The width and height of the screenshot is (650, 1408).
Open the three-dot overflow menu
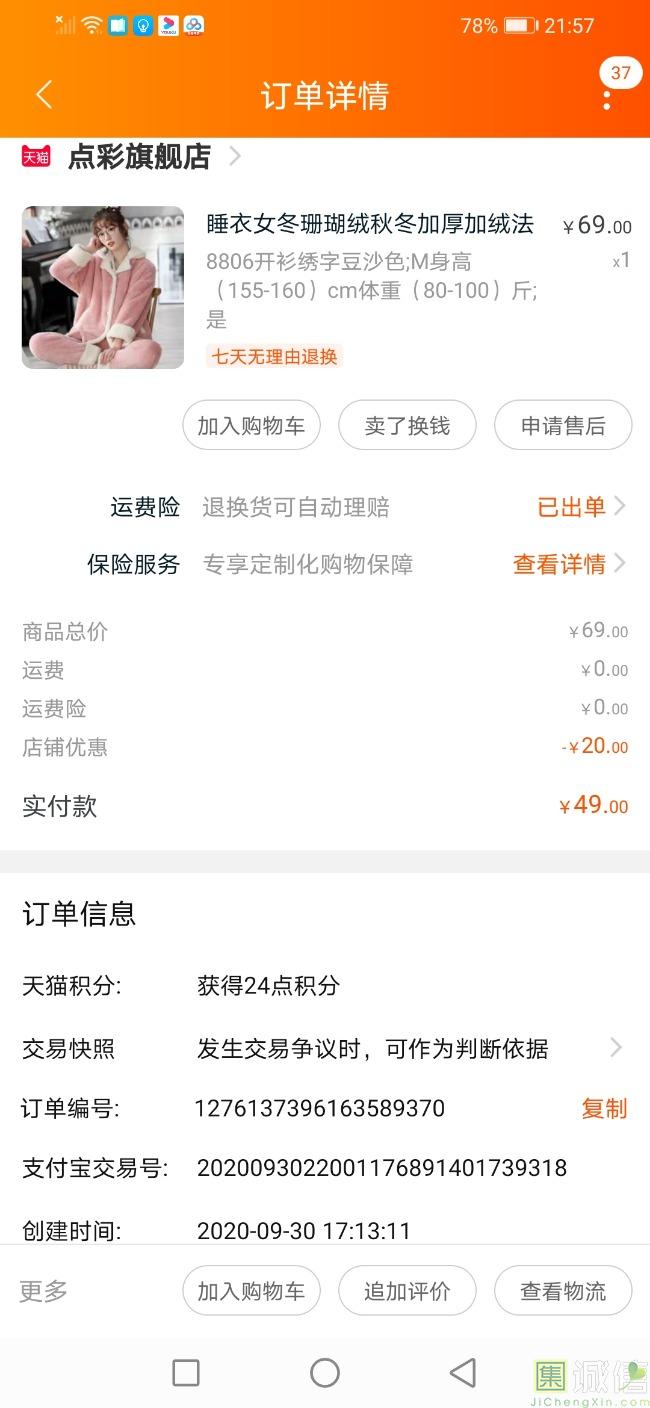607,97
